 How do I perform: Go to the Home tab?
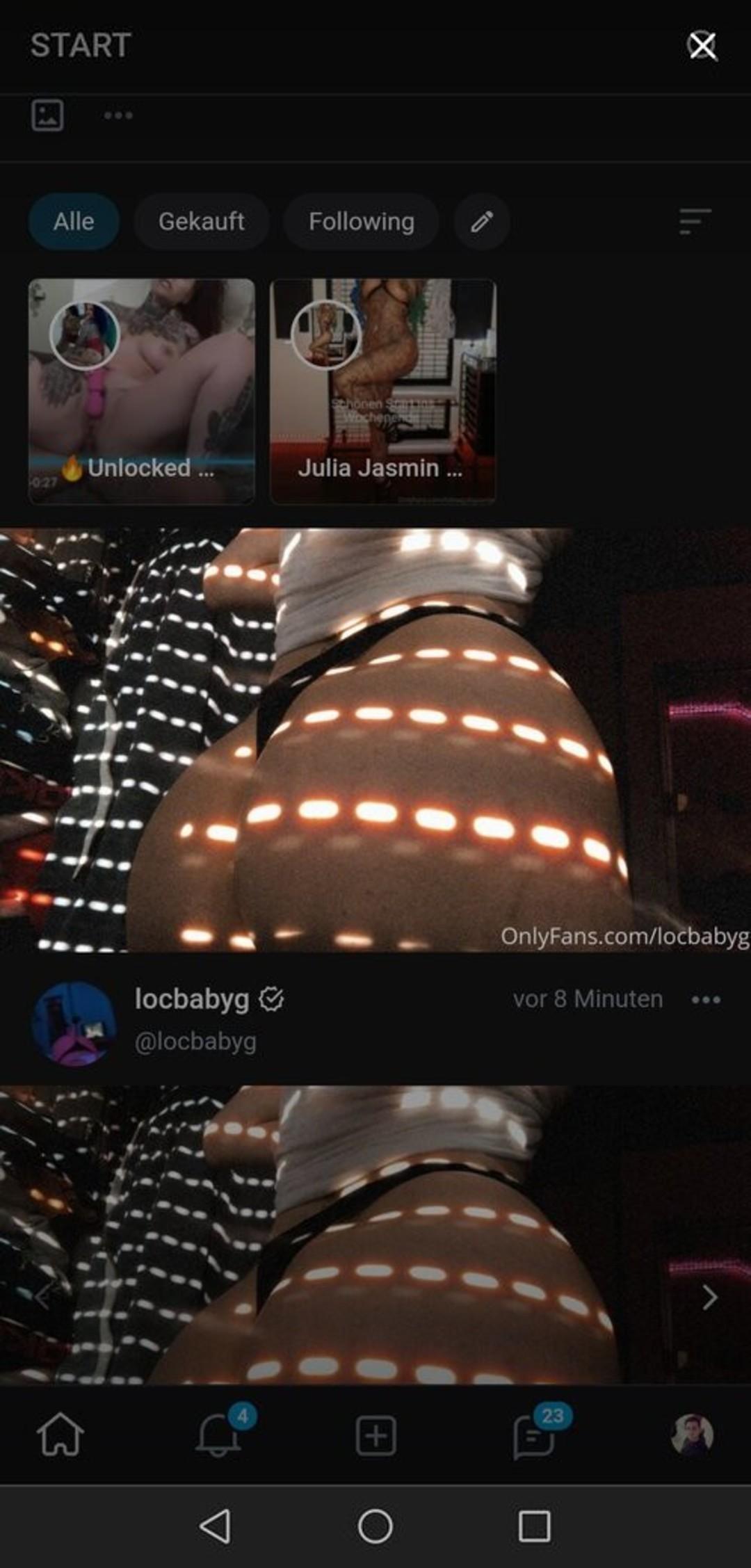pos(60,1434)
